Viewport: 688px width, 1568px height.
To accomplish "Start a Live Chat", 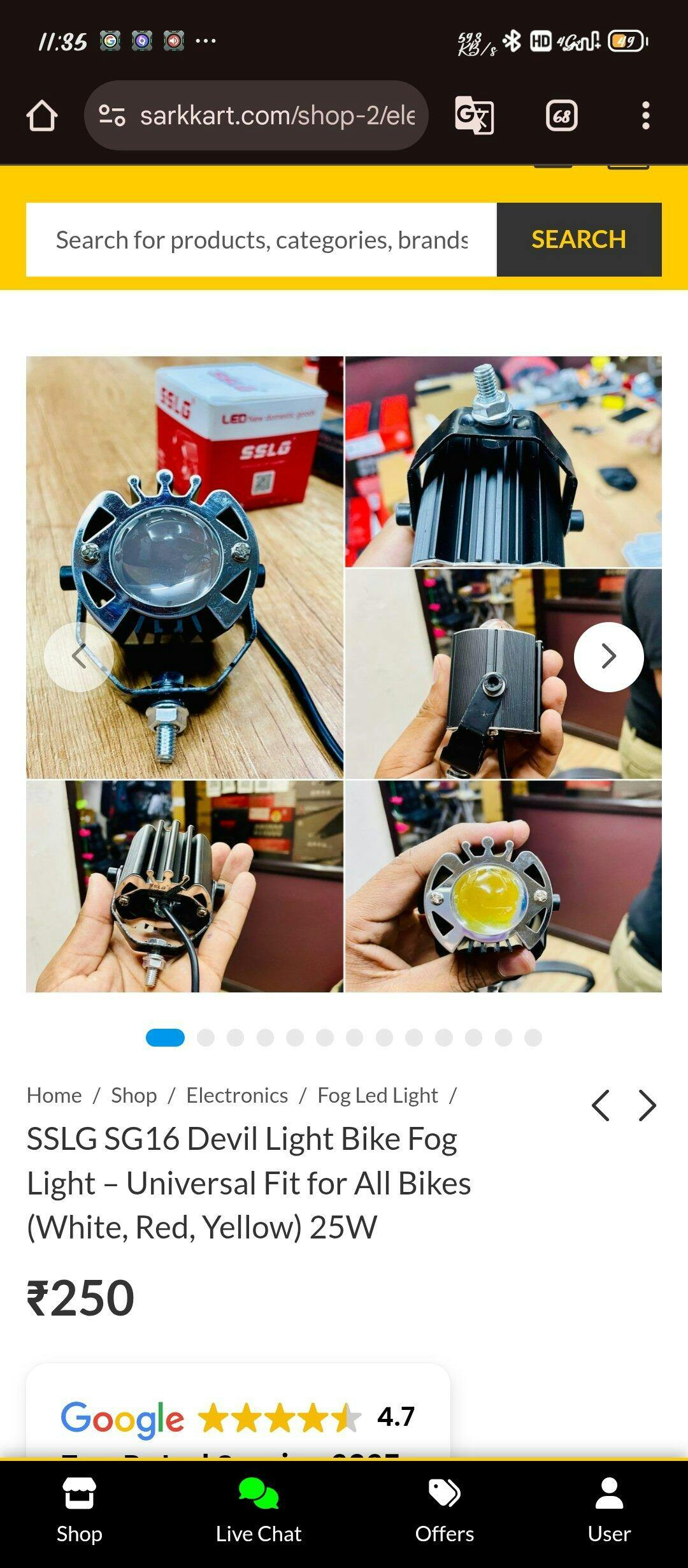I will tap(259, 1511).
